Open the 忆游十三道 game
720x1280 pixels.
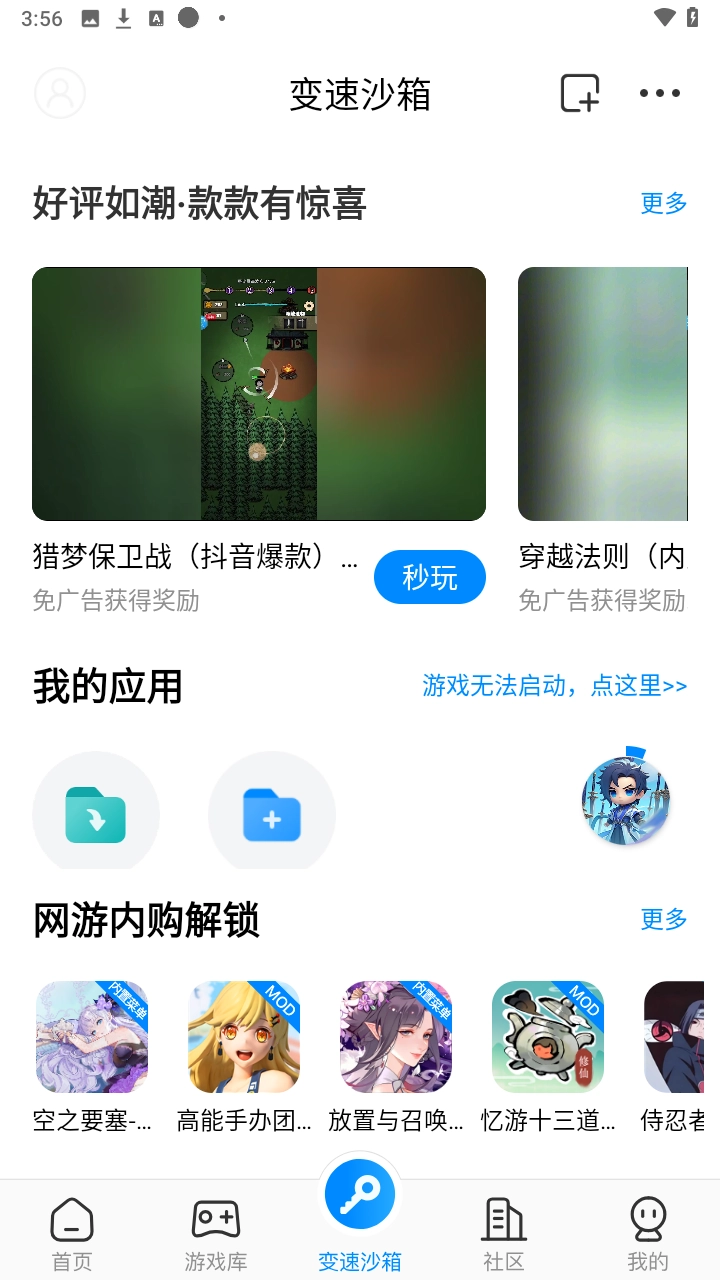[x=548, y=1037]
